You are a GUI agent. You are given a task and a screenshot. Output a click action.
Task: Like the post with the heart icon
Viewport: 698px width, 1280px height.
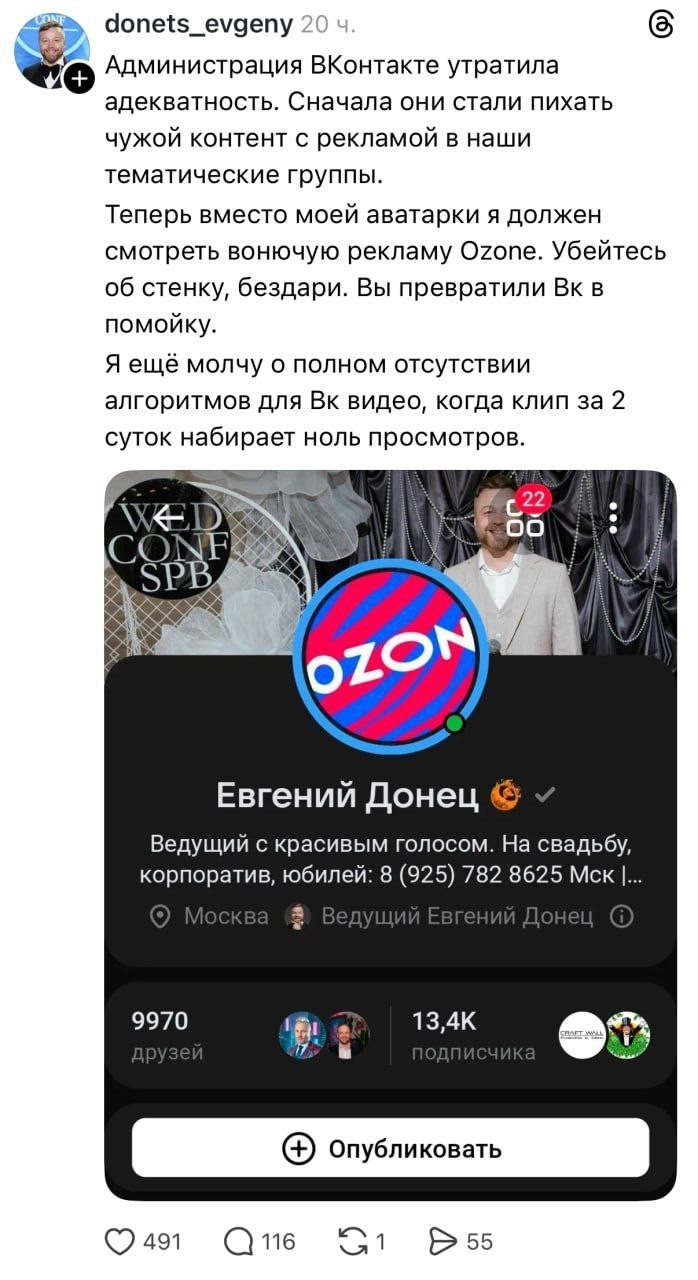(120, 1242)
